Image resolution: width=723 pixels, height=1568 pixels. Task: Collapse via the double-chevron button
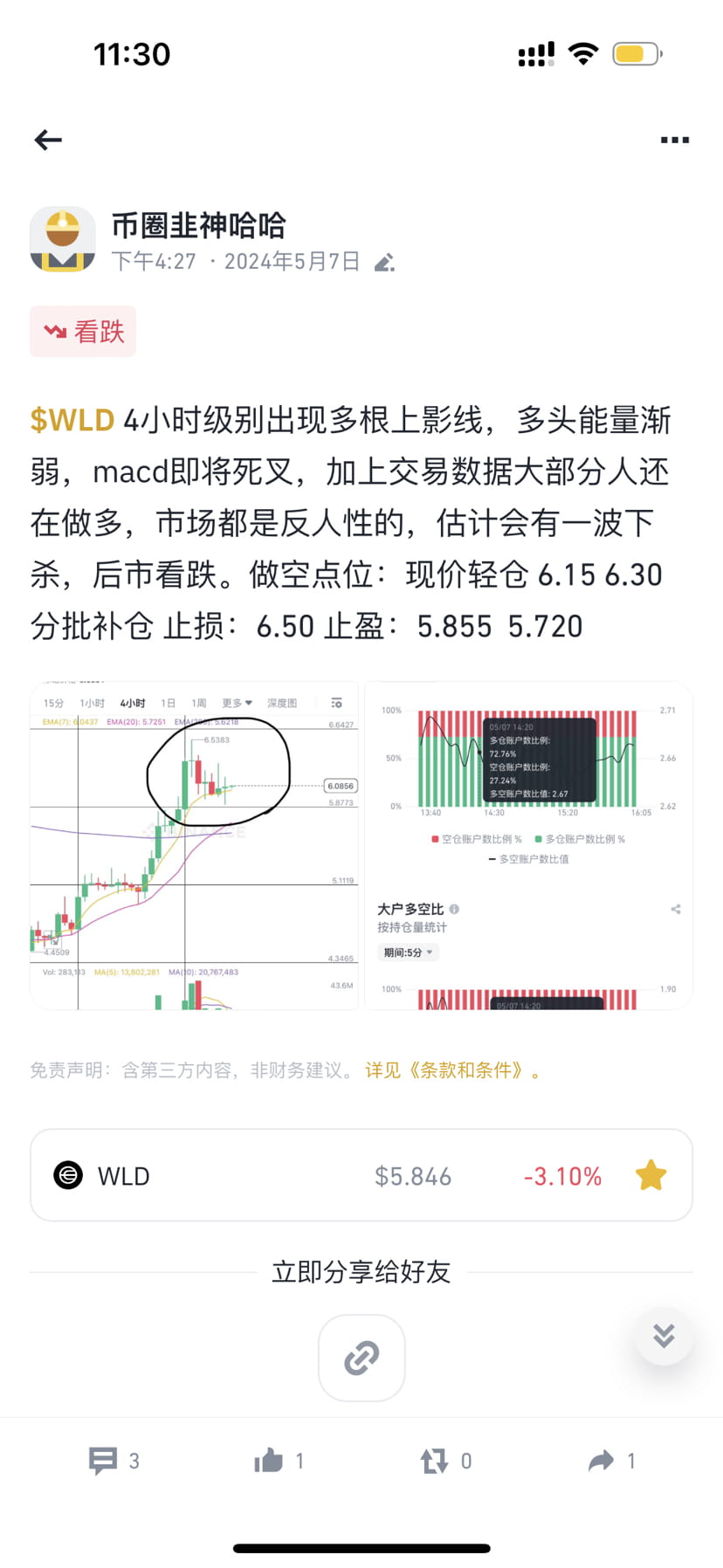[664, 1337]
